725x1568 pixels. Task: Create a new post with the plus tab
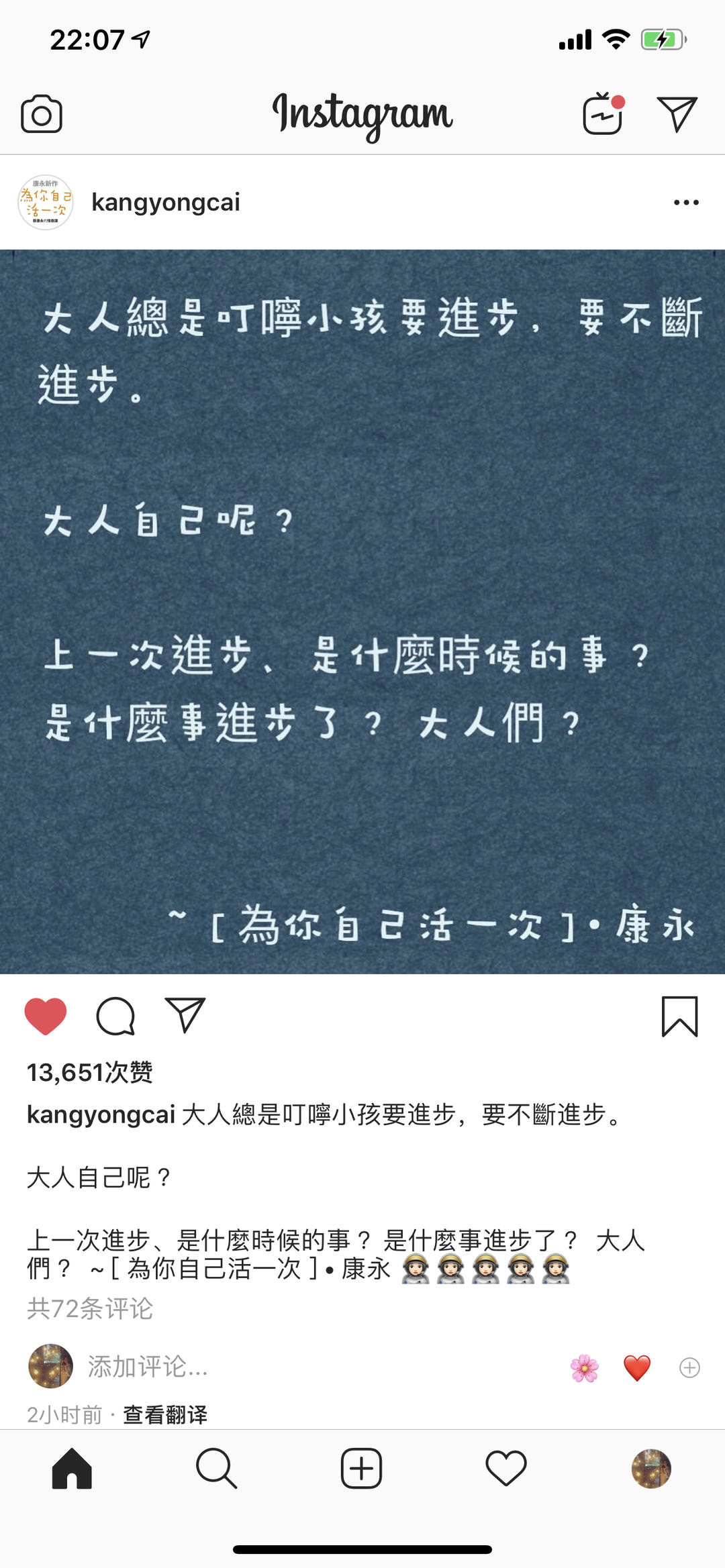[x=361, y=1468]
